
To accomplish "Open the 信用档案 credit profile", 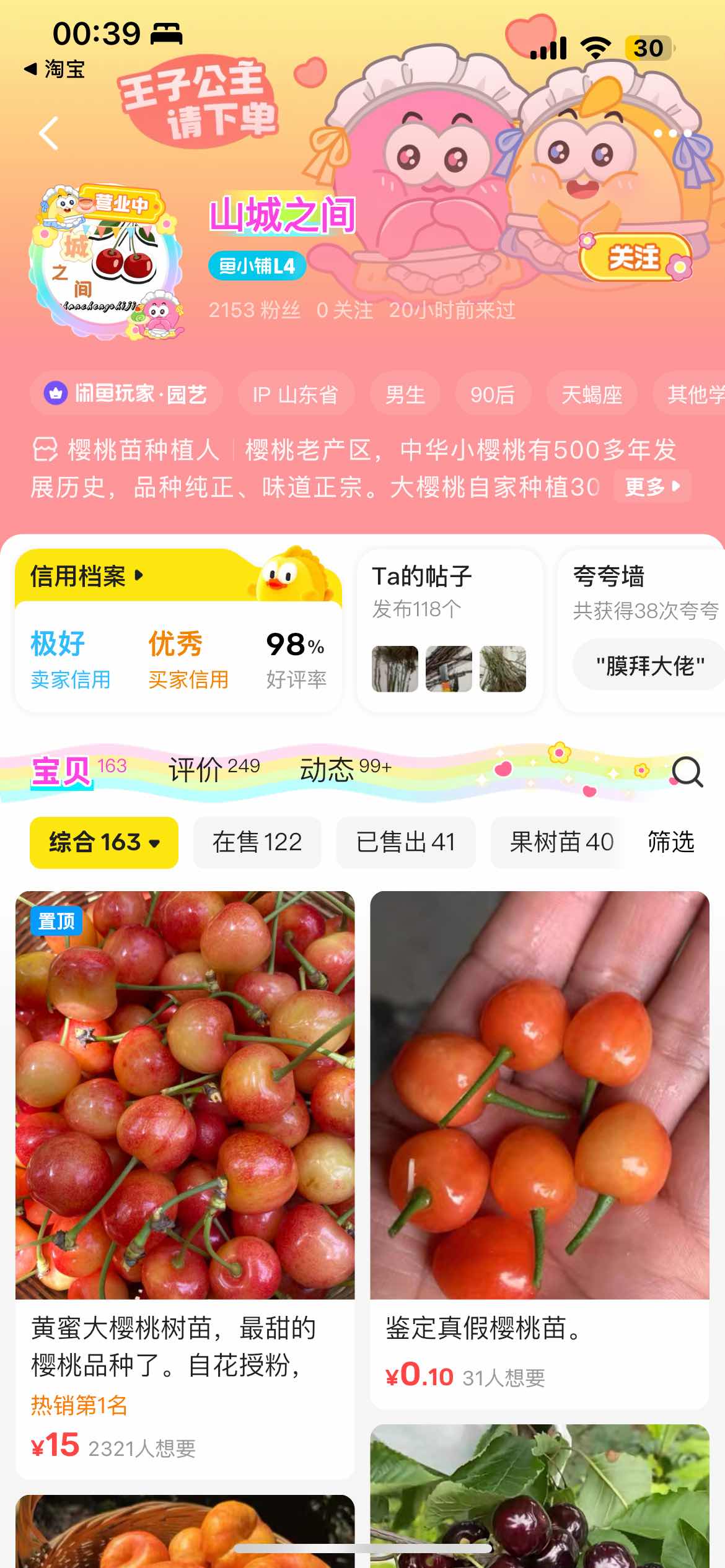I will (87, 576).
